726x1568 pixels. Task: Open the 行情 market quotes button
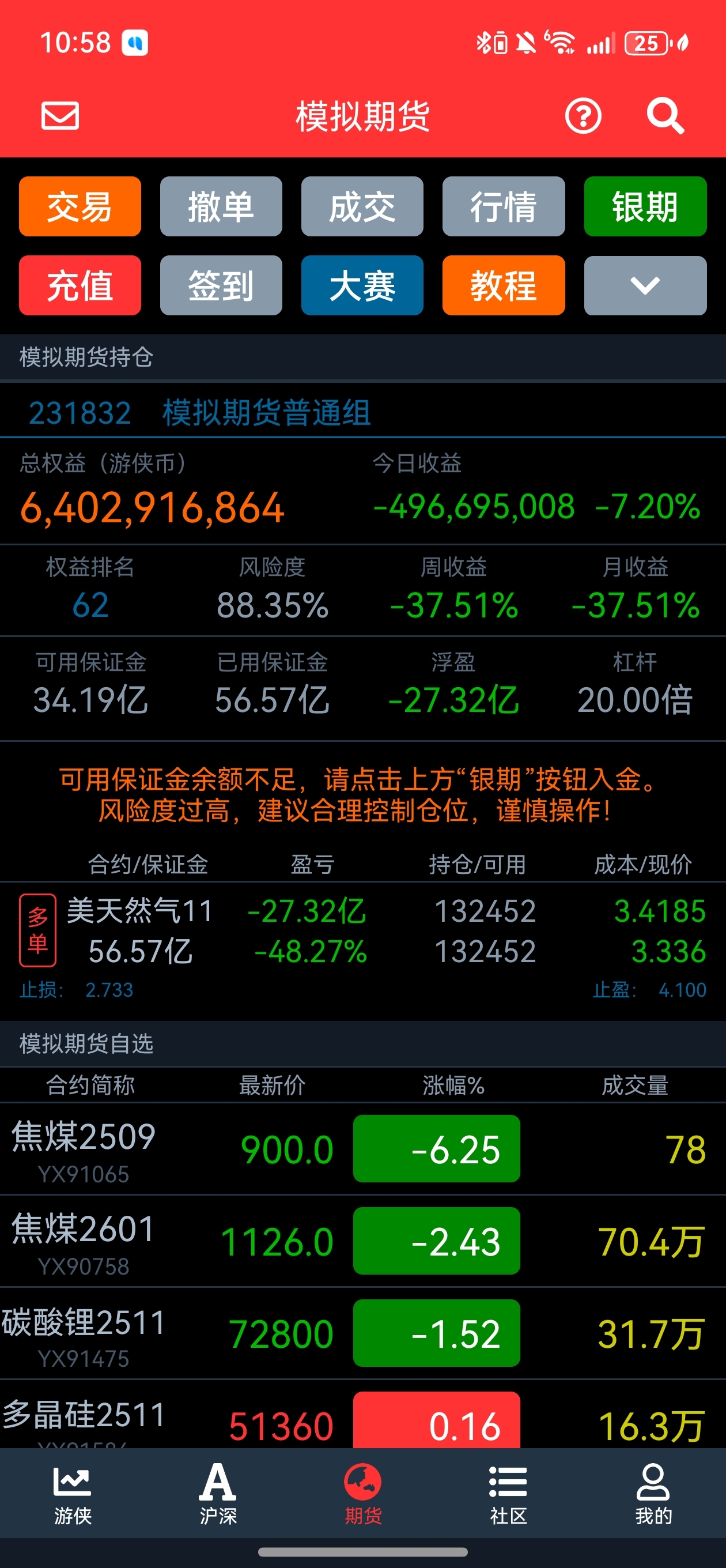tap(503, 206)
